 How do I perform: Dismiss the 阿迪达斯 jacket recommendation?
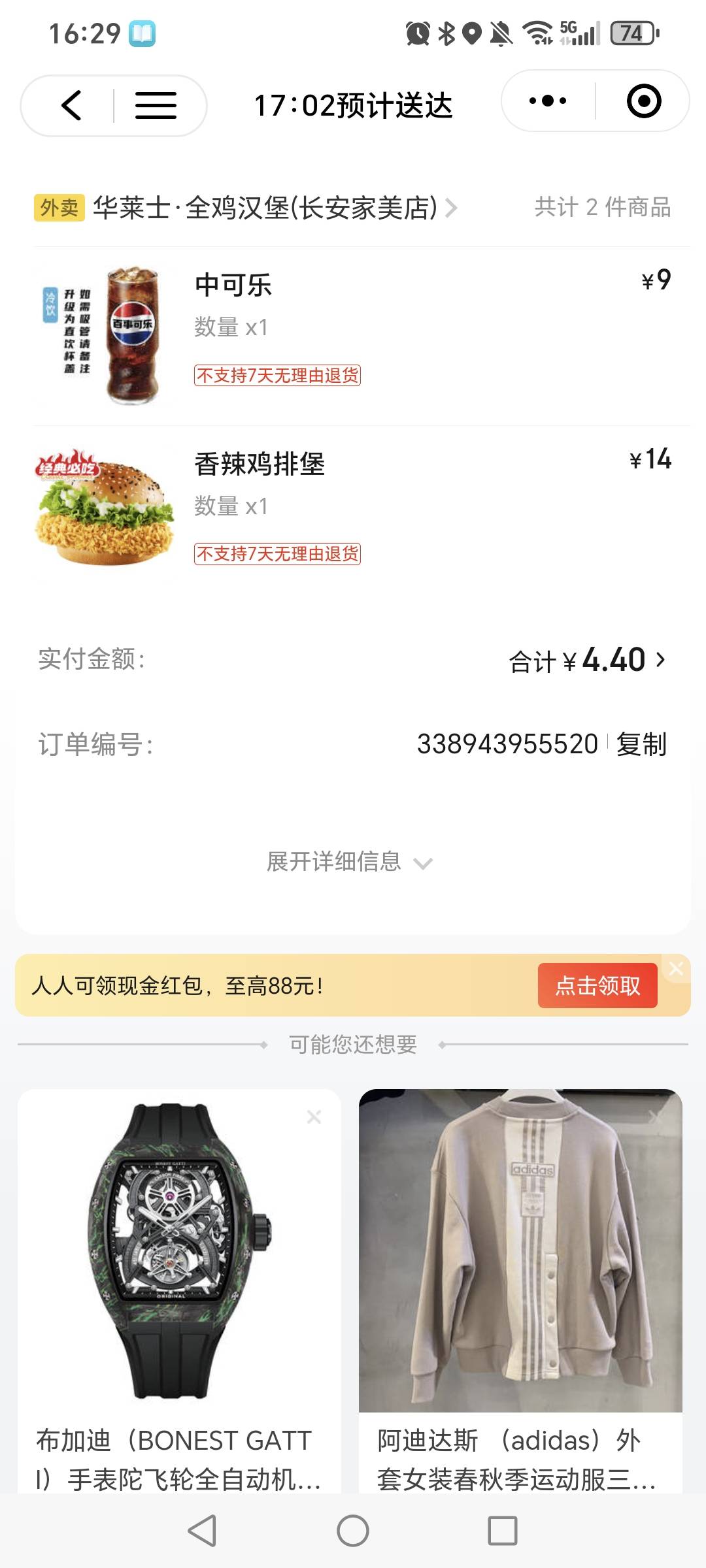point(656,1117)
